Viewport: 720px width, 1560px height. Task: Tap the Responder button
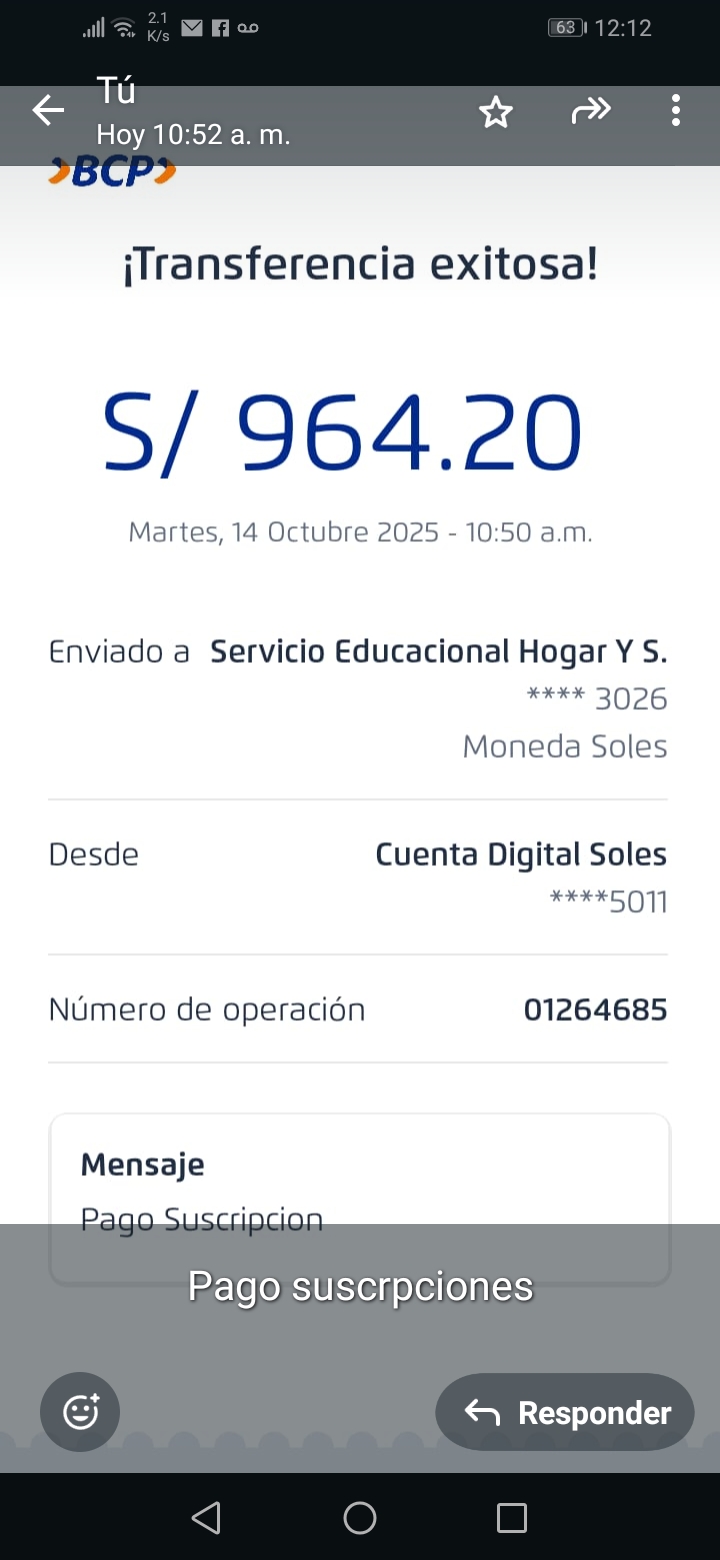(565, 1412)
